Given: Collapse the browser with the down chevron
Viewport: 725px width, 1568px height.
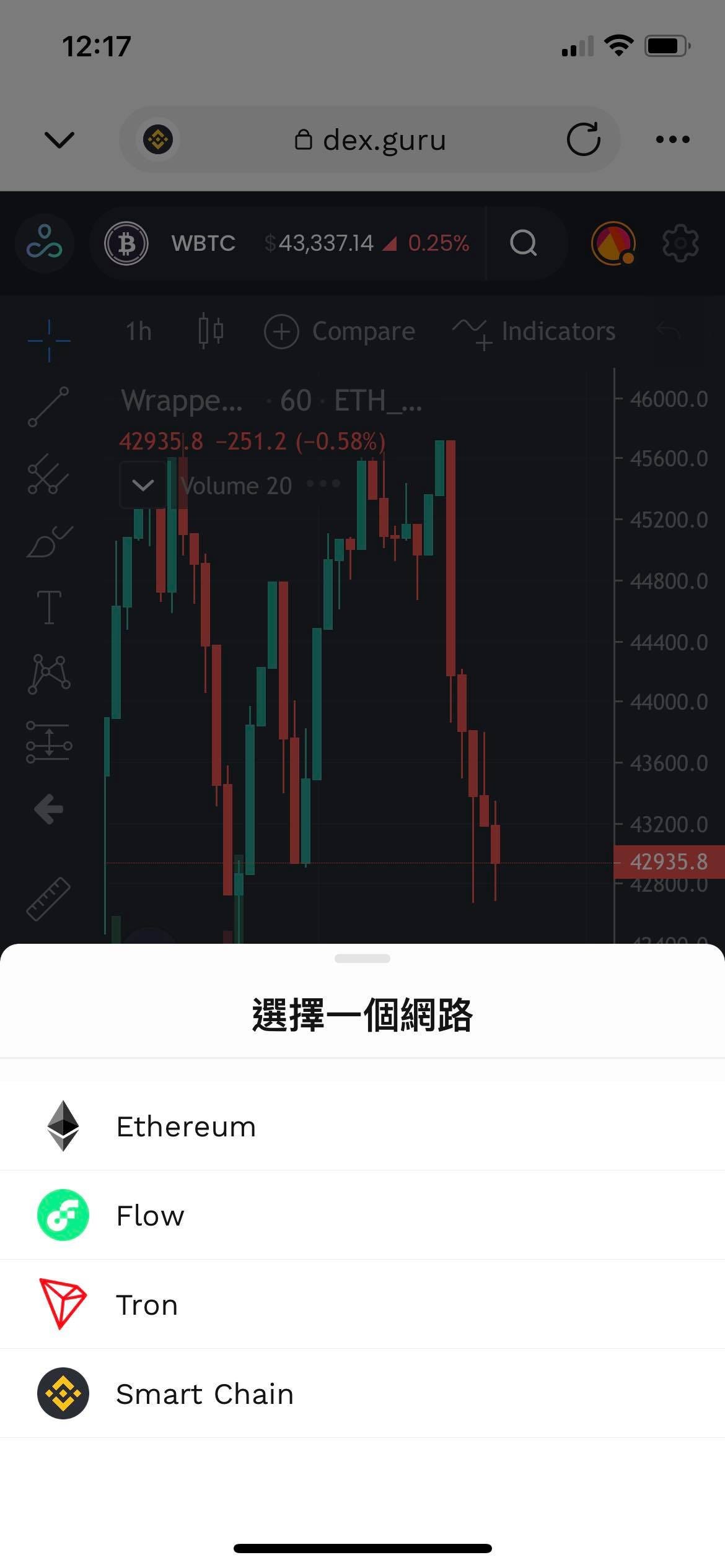Looking at the screenshot, I should [x=59, y=140].
